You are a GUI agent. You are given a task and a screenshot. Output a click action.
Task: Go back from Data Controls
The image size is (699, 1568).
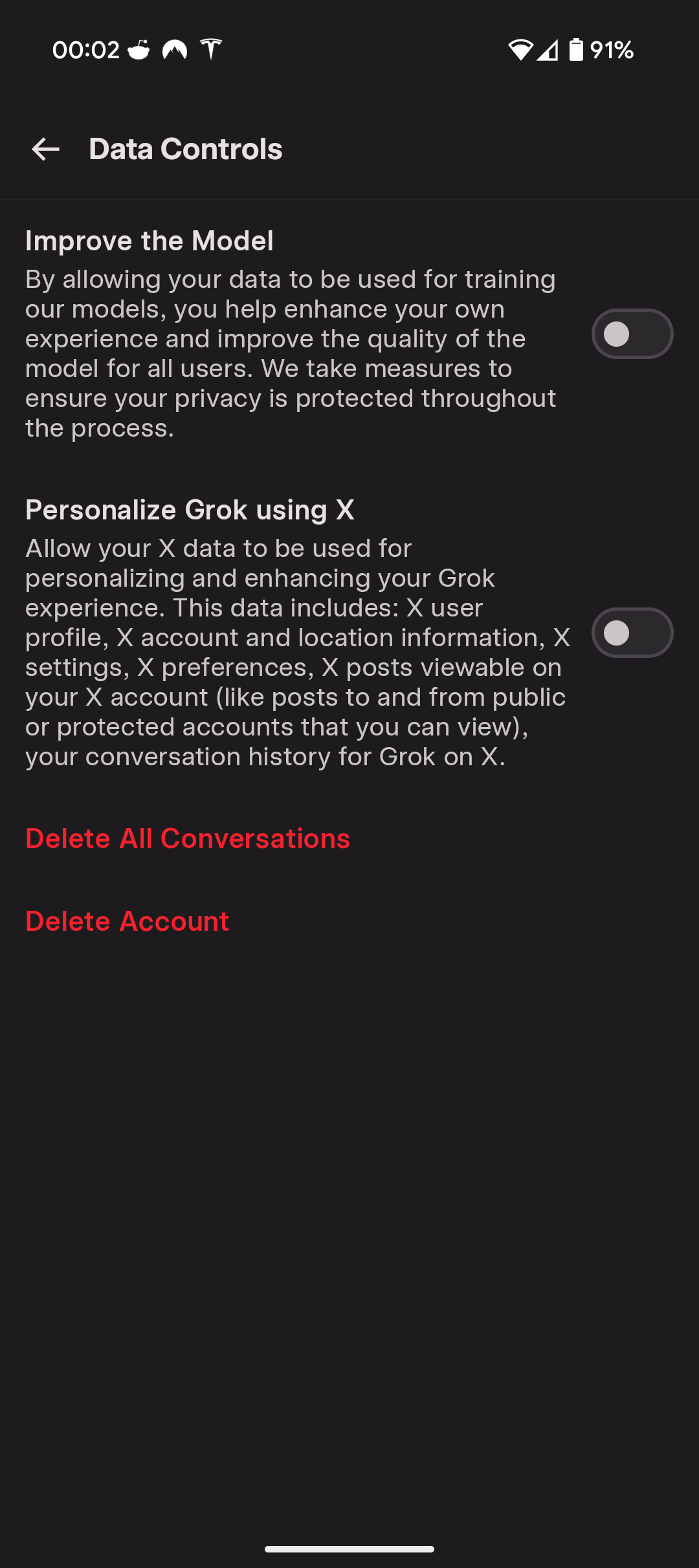(x=45, y=149)
